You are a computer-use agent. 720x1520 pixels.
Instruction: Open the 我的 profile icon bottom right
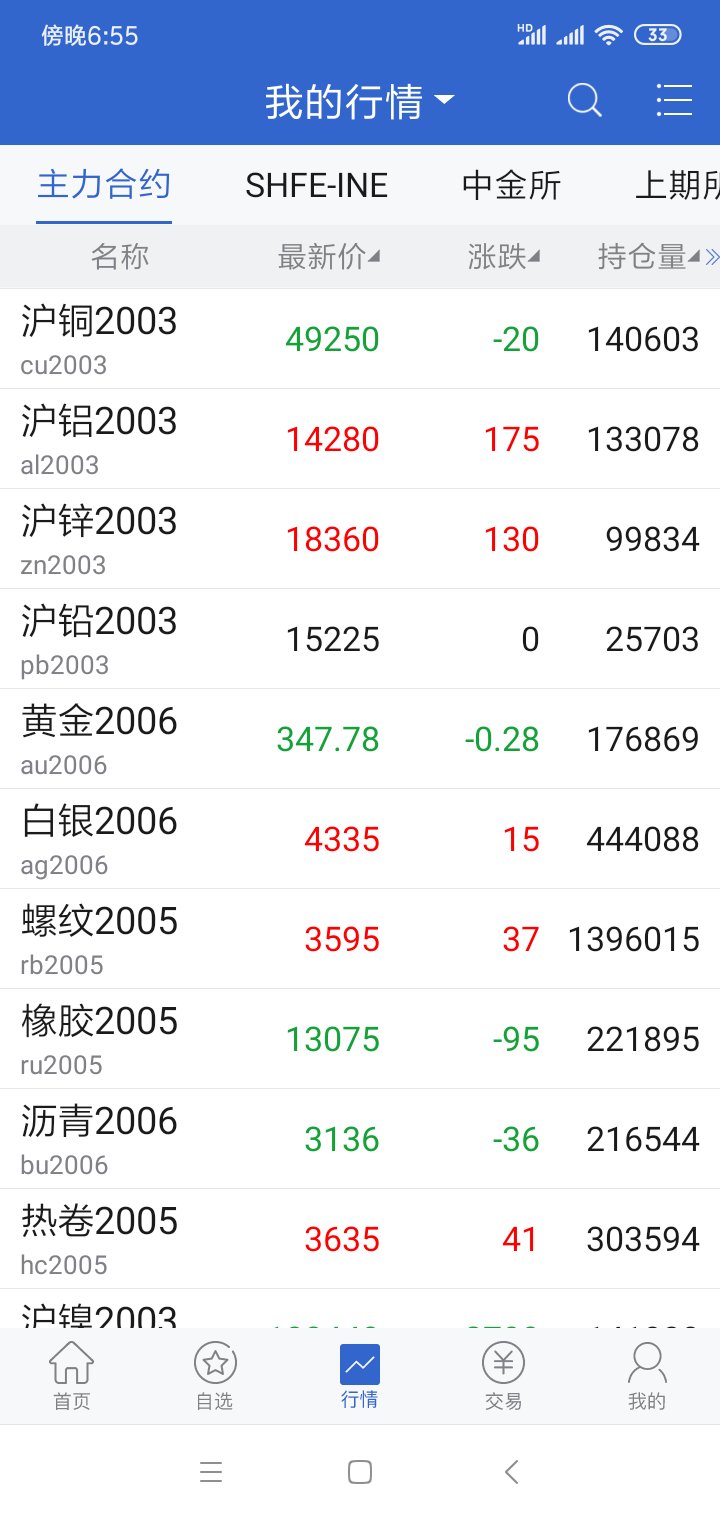[647, 1375]
